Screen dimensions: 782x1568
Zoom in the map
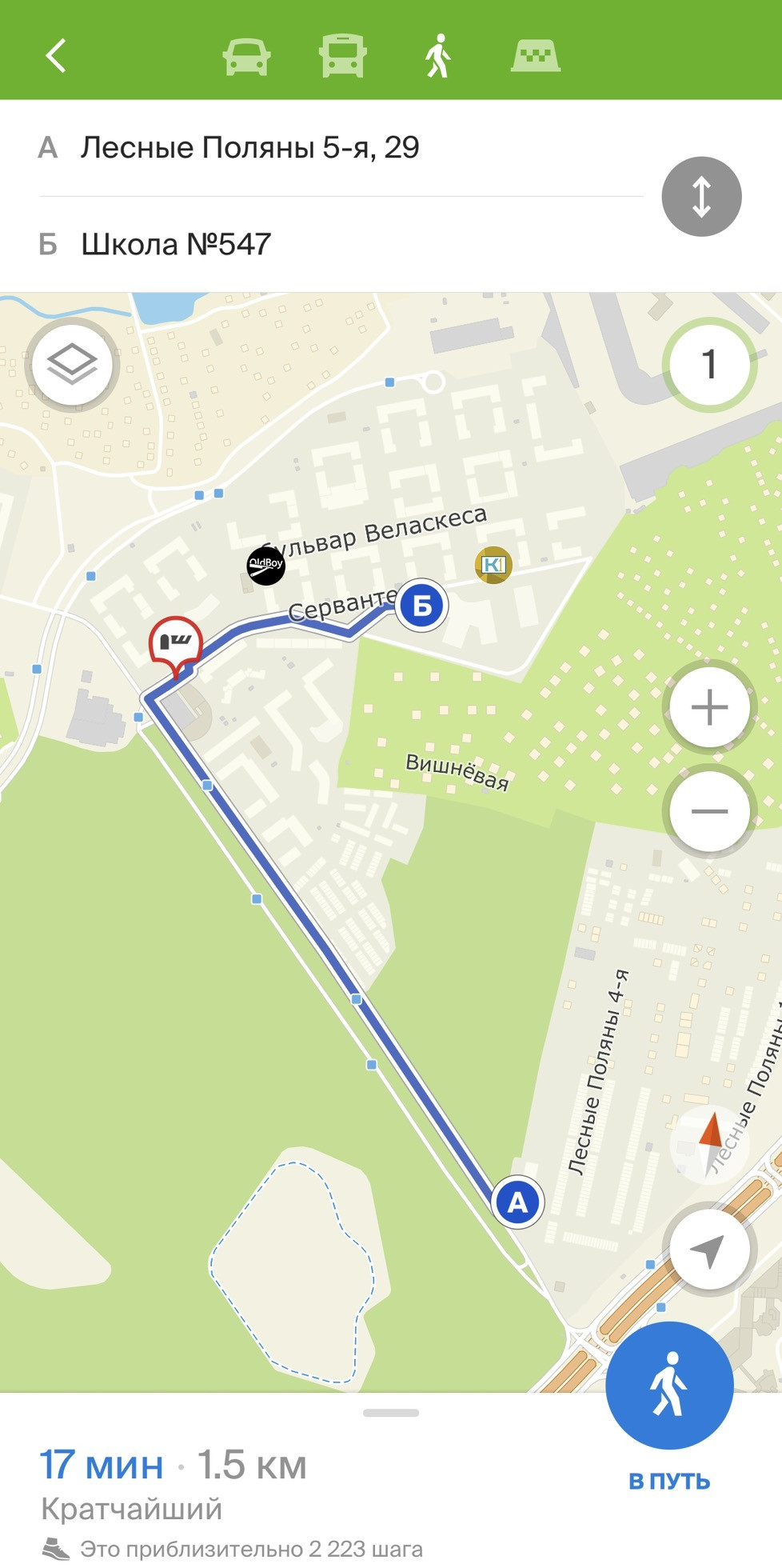click(708, 708)
